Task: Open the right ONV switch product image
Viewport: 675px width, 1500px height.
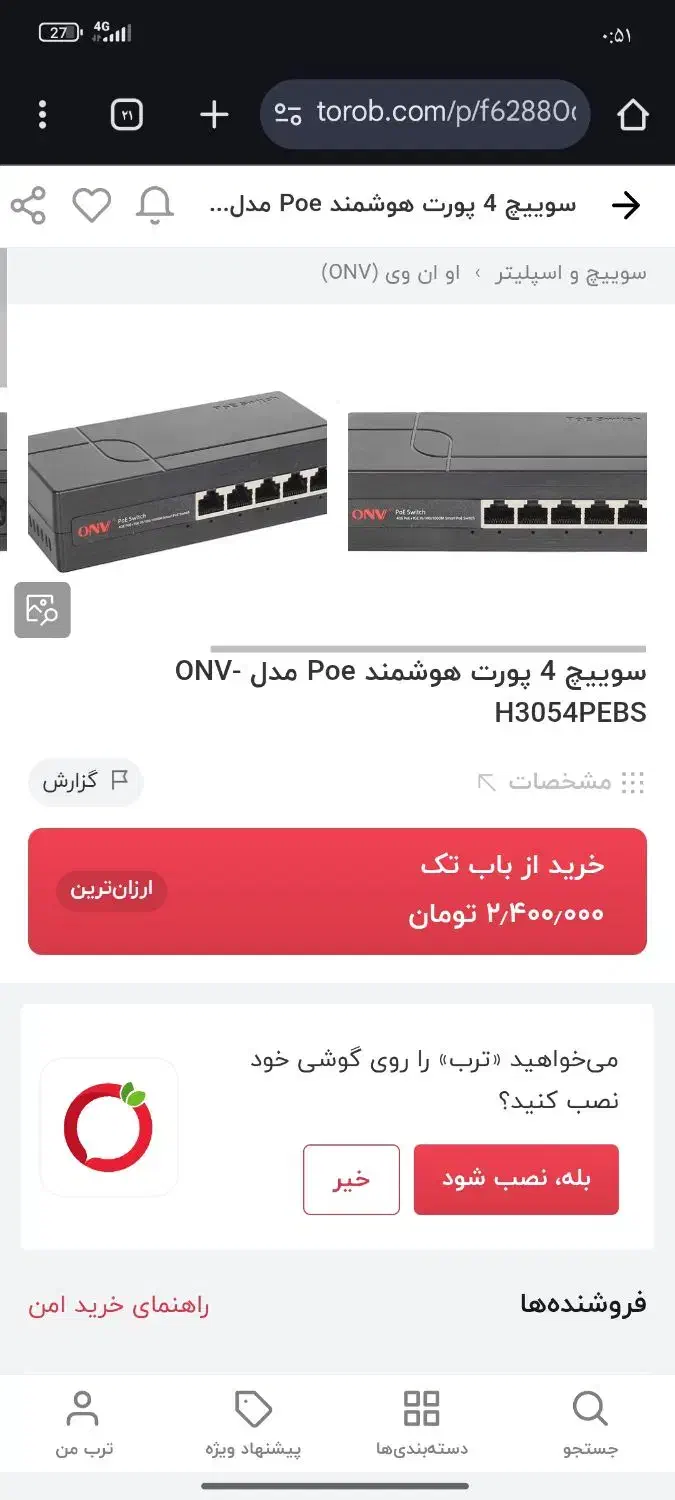Action: click(x=497, y=481)
